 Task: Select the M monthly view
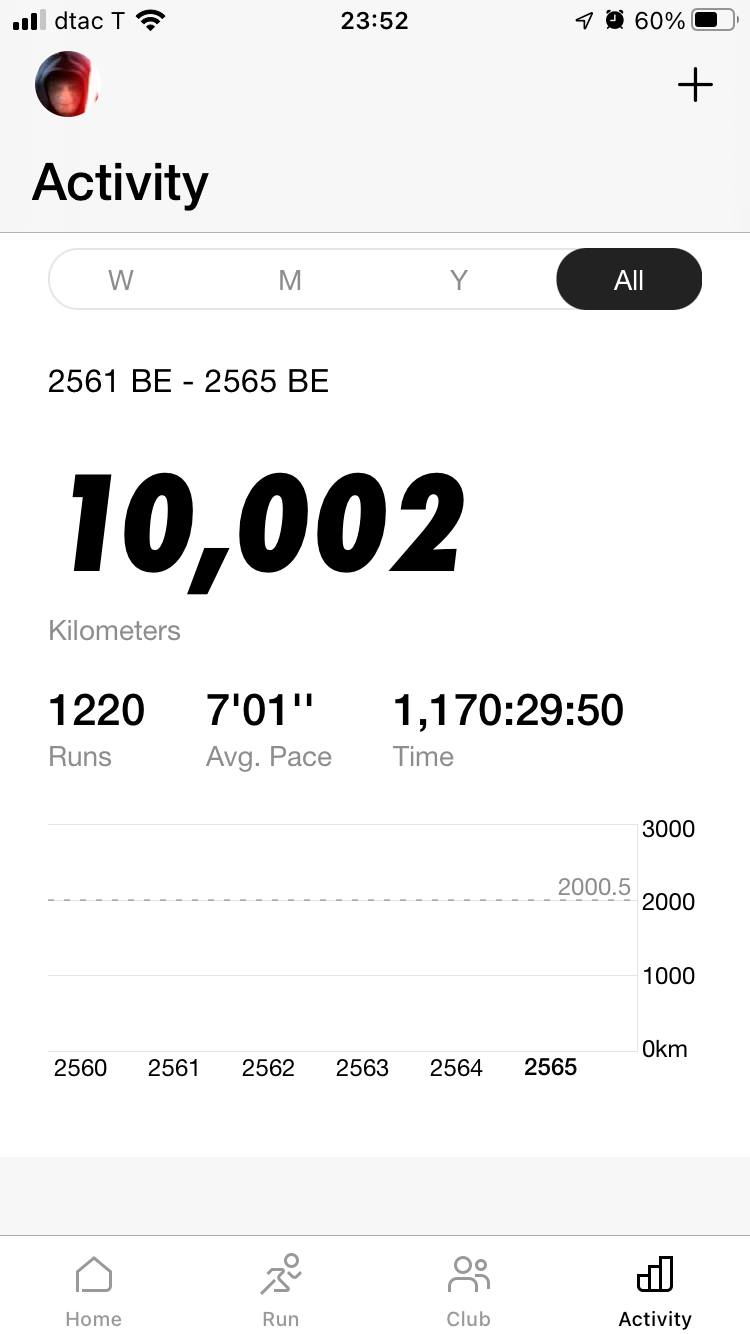click(x=290, y=280)
